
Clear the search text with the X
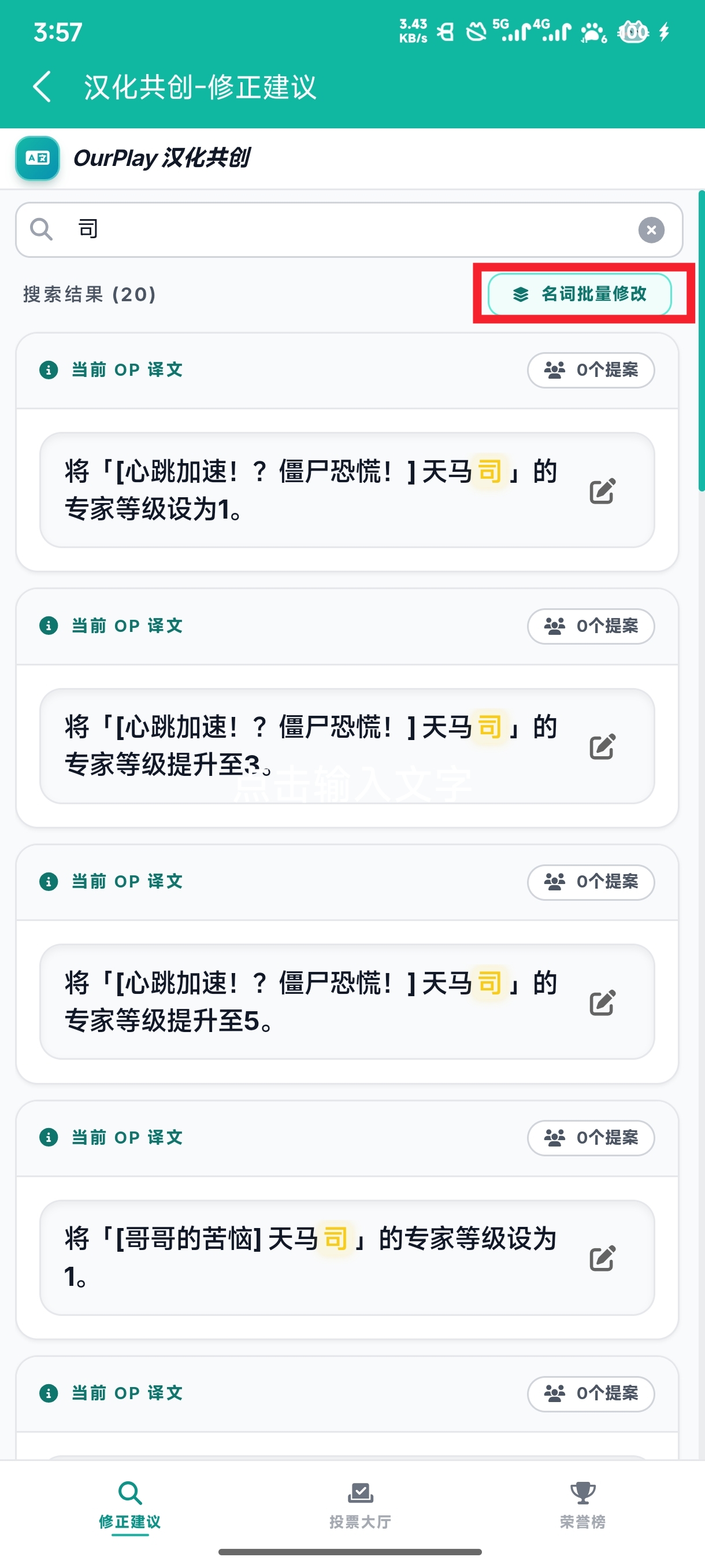[651, 230]
